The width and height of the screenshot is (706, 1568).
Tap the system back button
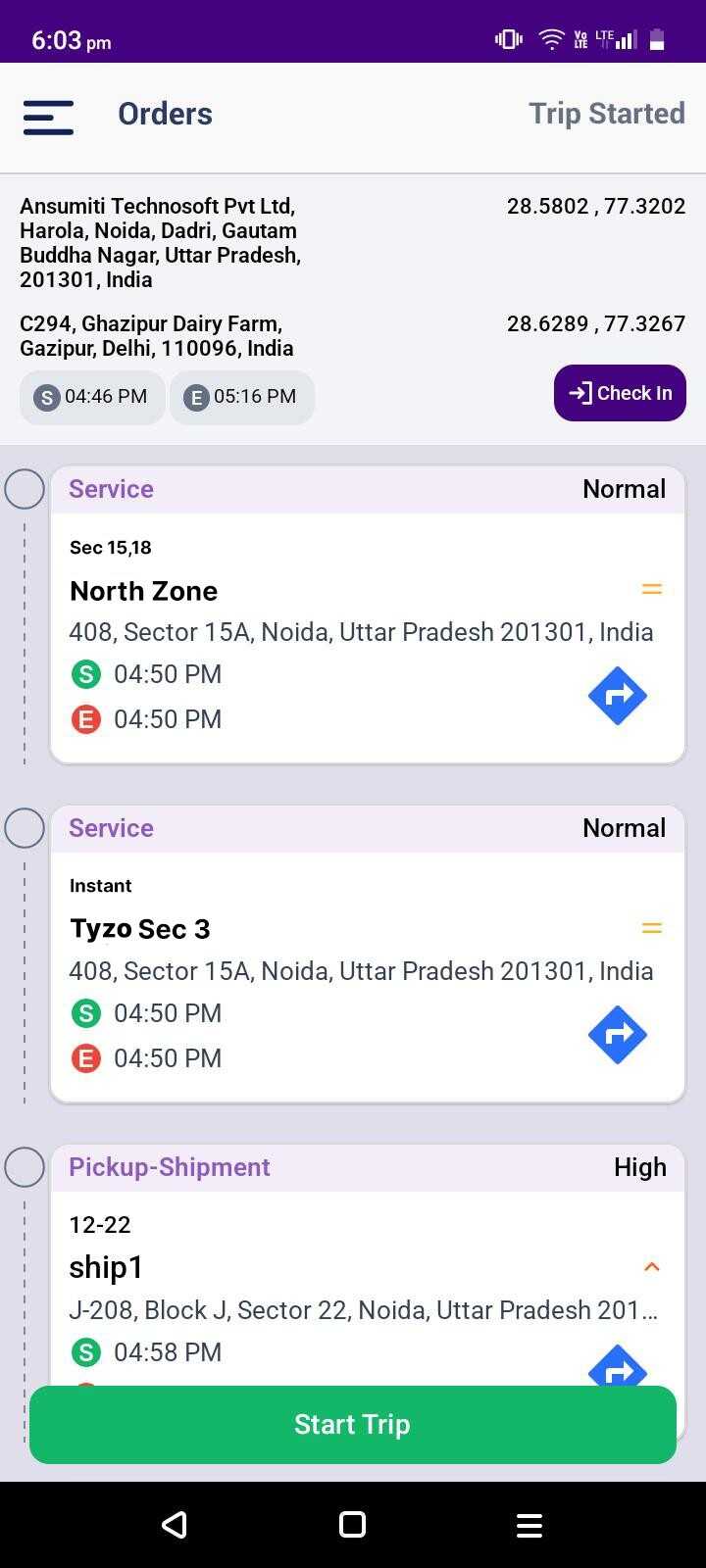point(175,1524)
